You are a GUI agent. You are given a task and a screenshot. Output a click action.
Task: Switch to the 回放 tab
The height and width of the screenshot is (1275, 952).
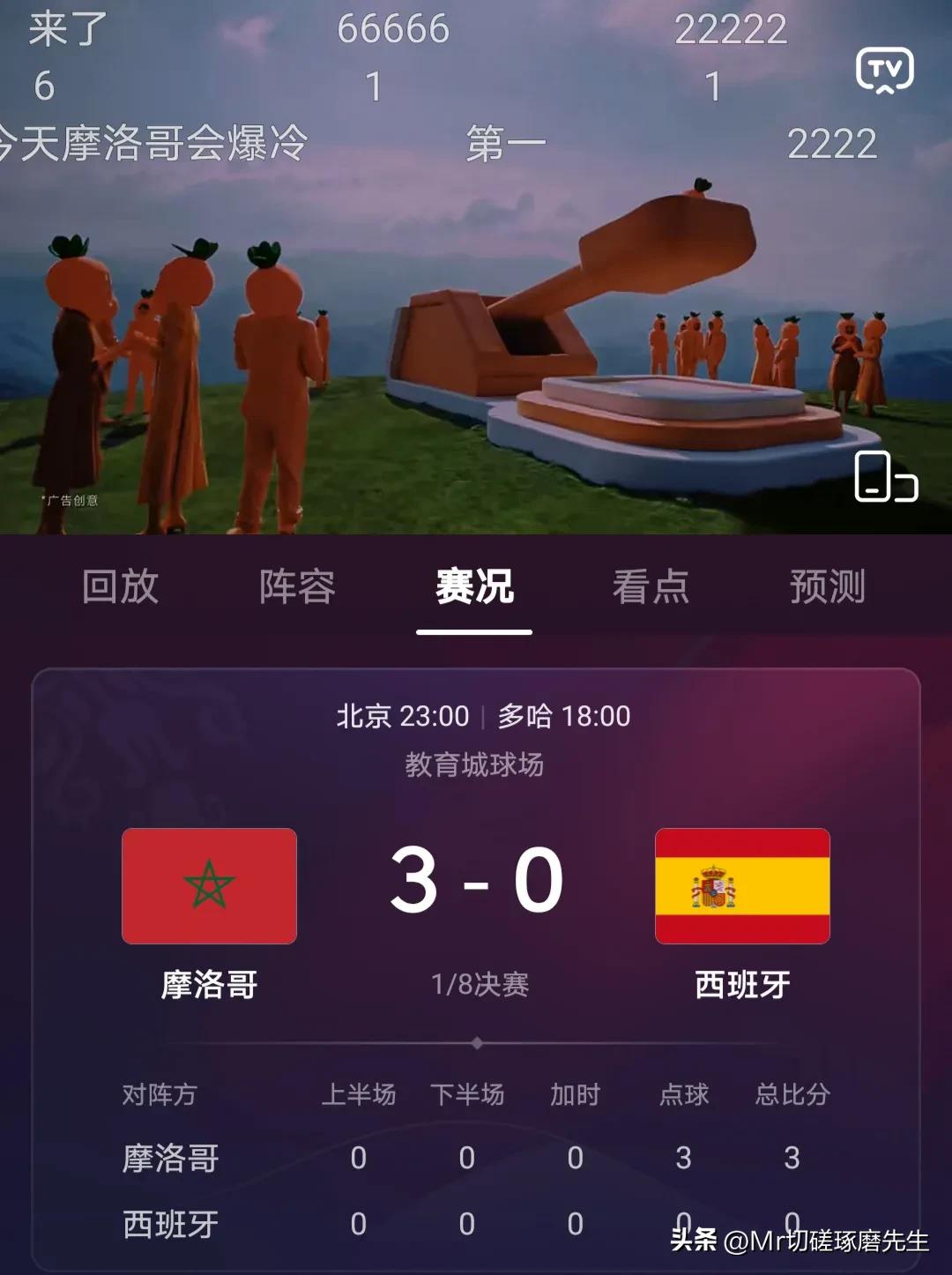tap(119, 586)
